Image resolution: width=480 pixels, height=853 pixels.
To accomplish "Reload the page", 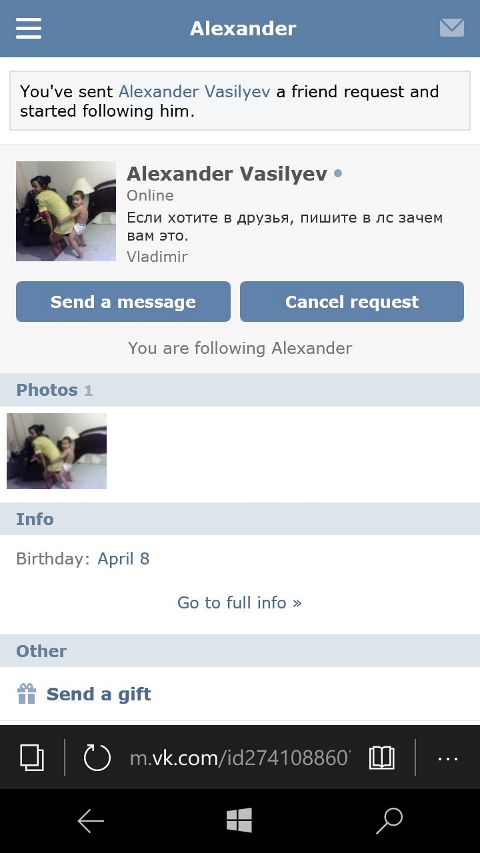I will click(x=97, y=757).
